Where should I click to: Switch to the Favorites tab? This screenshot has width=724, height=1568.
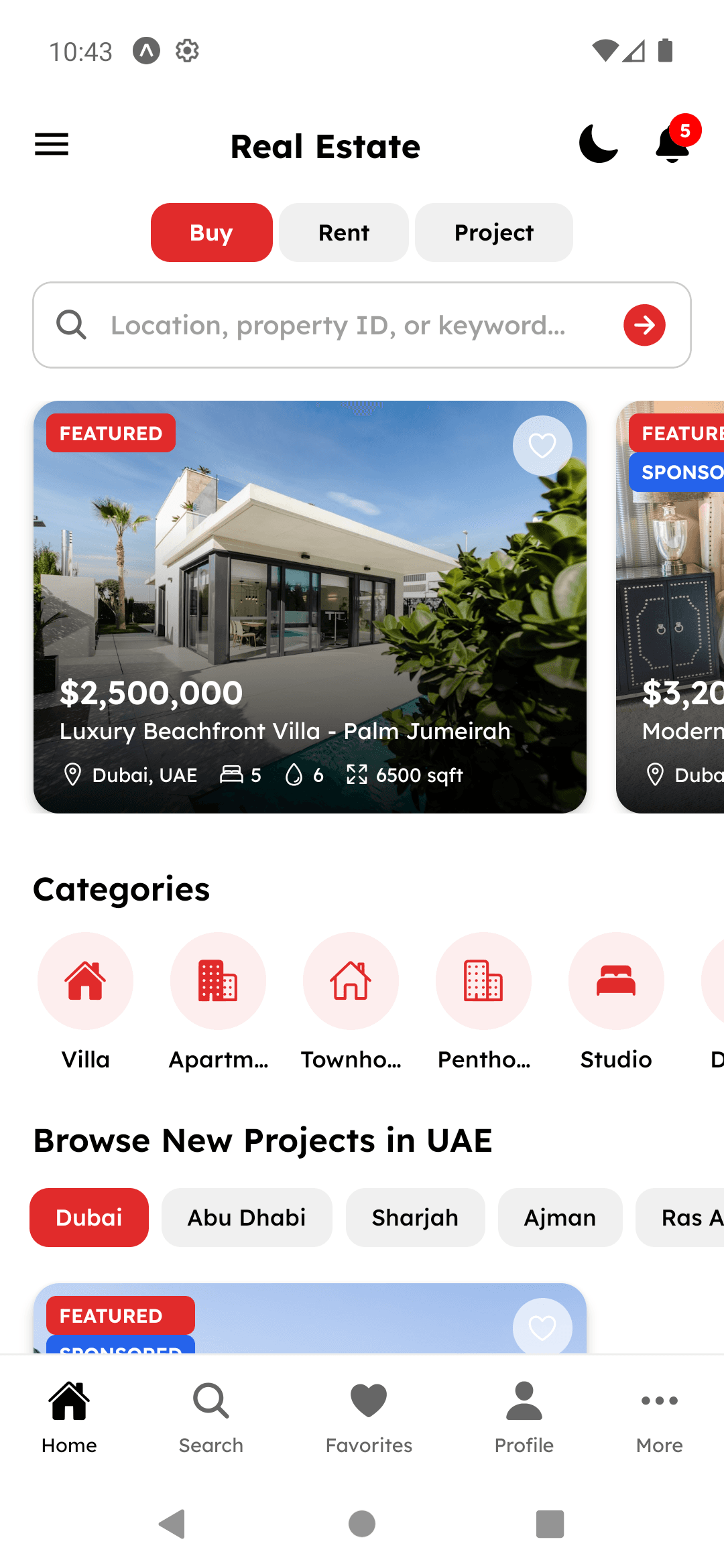(x=368, y=1414)
